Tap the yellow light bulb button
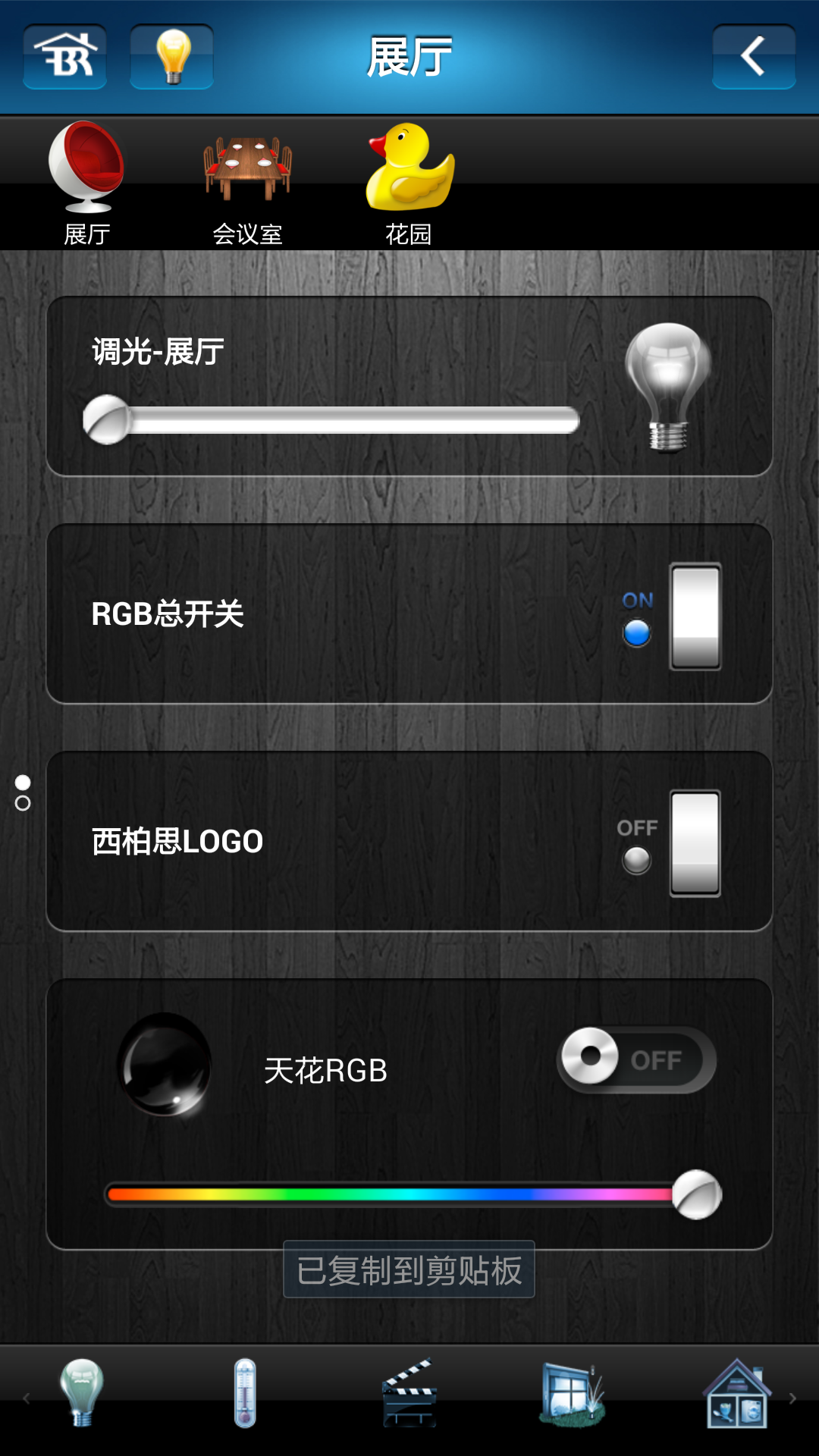Screen dimensions: 819x1456 click(x=172, y=57)
